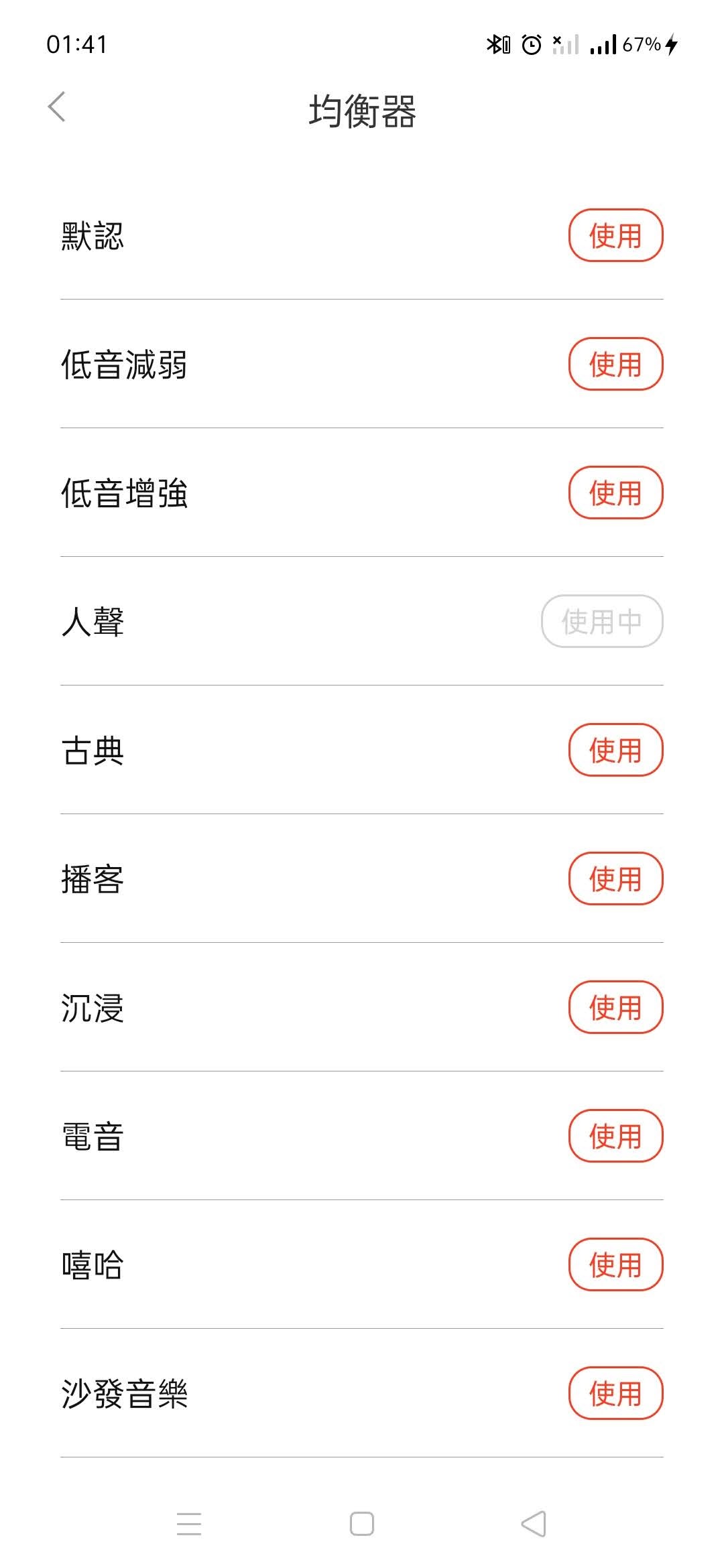The height and width of the screenshot is (1568, 724).
Task: Activate the 嘻哈 preset
Action: [615, 1264]
